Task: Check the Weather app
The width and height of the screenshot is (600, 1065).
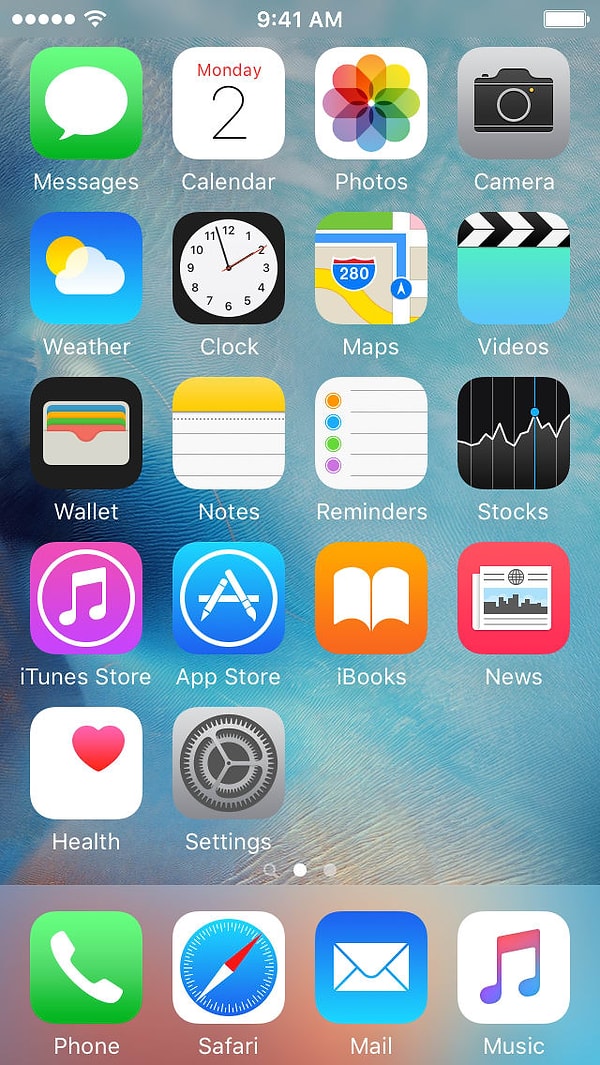Action: click(86, 268)
